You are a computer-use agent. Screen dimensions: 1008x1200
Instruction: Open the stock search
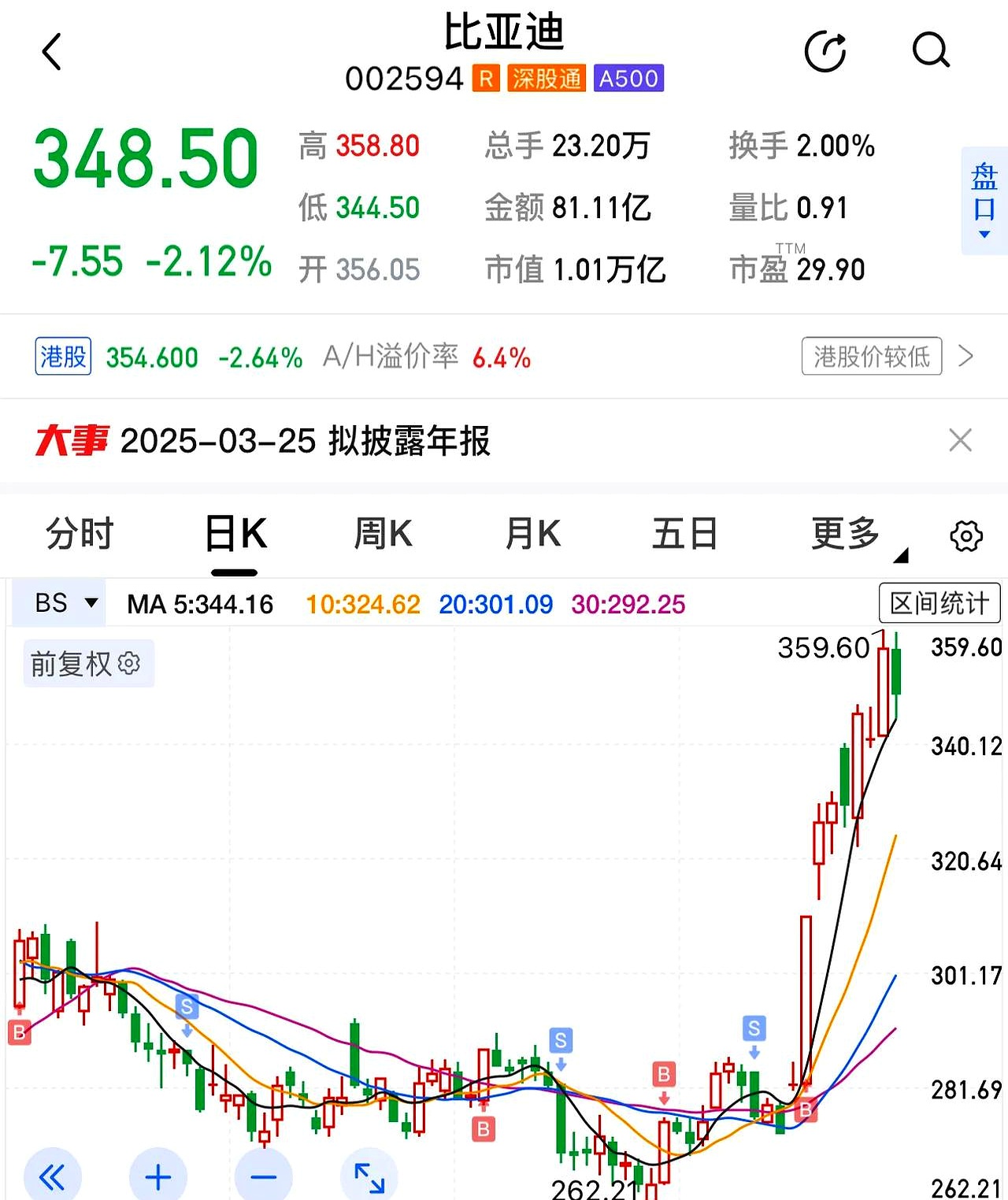pos(932,50)
